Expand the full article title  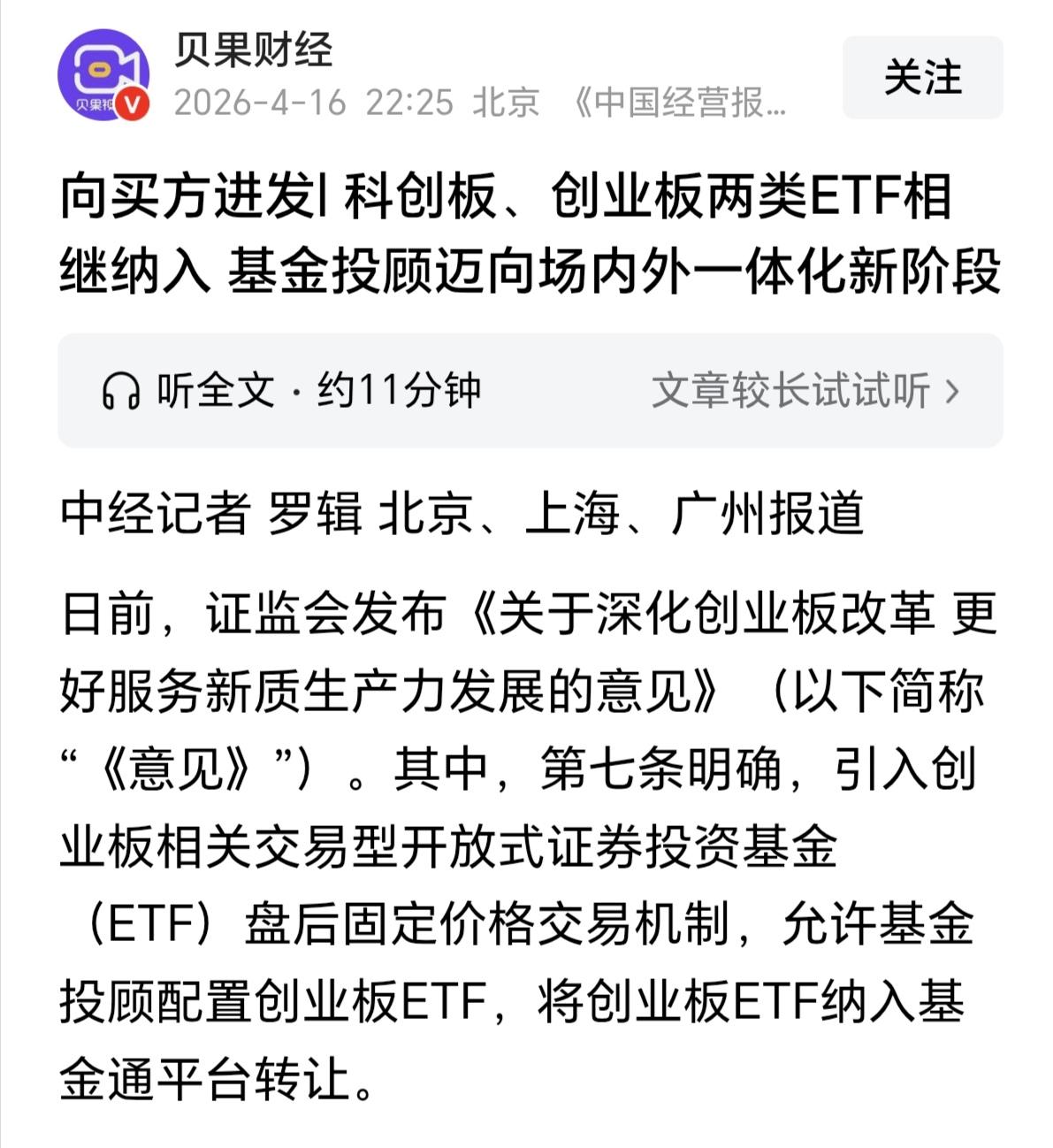(x=526, y=233)
